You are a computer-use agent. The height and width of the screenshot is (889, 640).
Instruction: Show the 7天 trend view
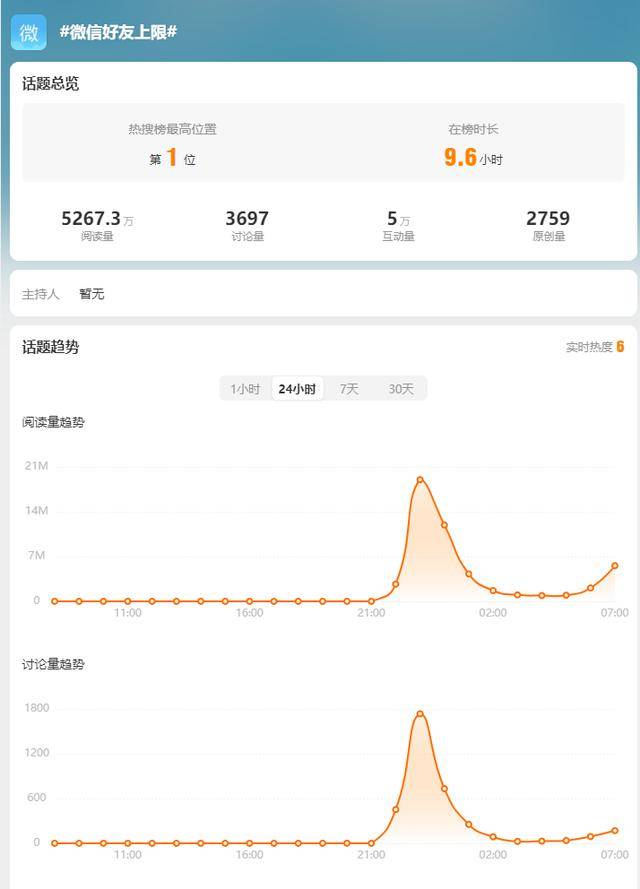349,389
